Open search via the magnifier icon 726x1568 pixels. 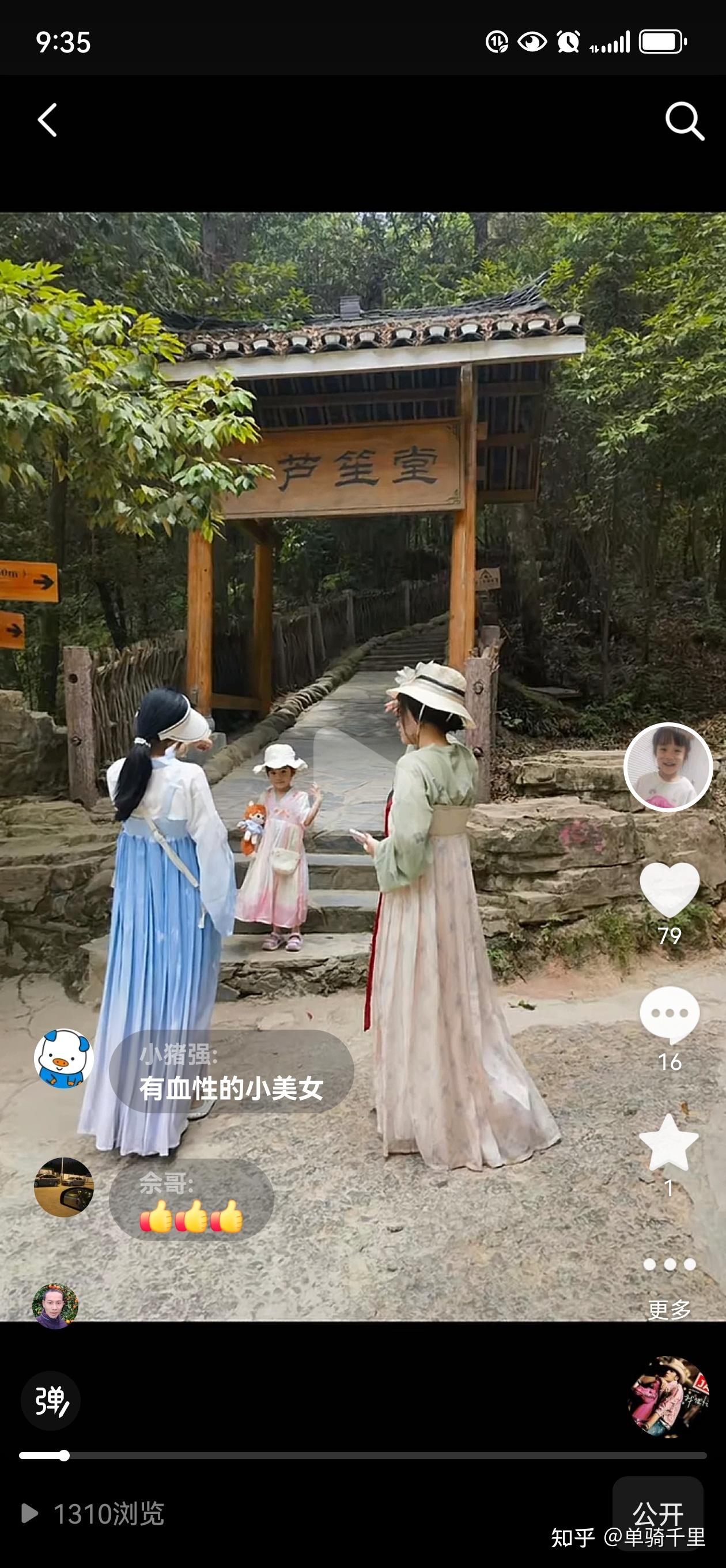tap(684, 121)
